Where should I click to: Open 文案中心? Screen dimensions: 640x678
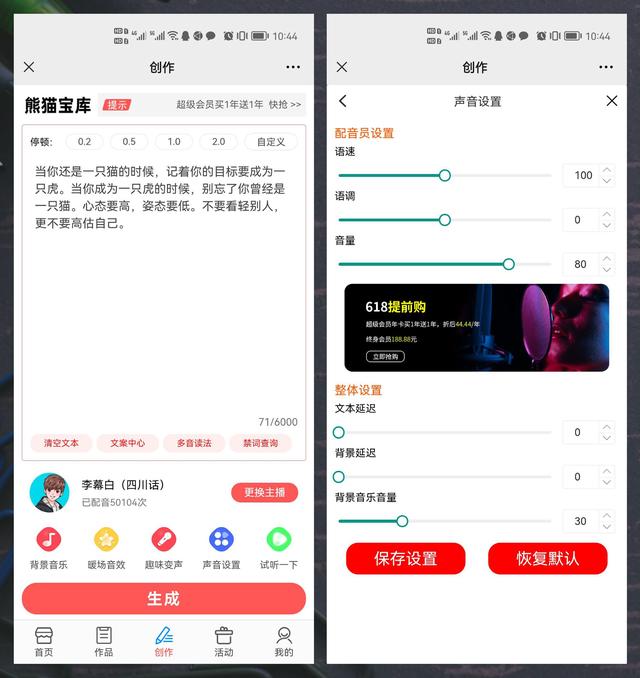pyautogui.click(x=127, y=443)
